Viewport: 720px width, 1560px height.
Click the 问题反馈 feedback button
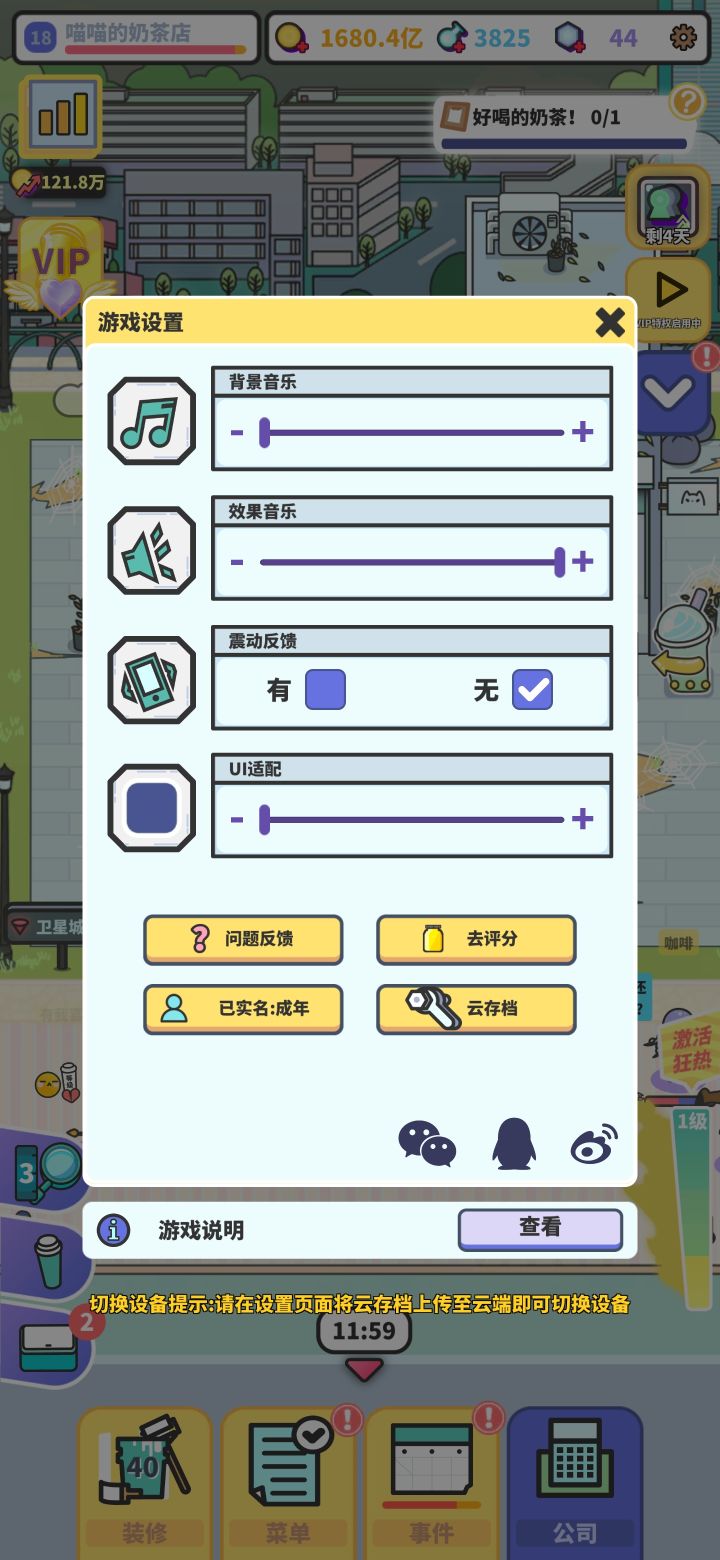point(243,940)
